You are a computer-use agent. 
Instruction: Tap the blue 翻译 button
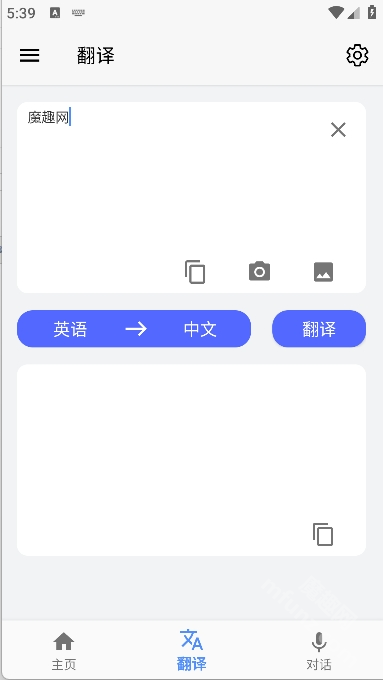coord(319,329)
